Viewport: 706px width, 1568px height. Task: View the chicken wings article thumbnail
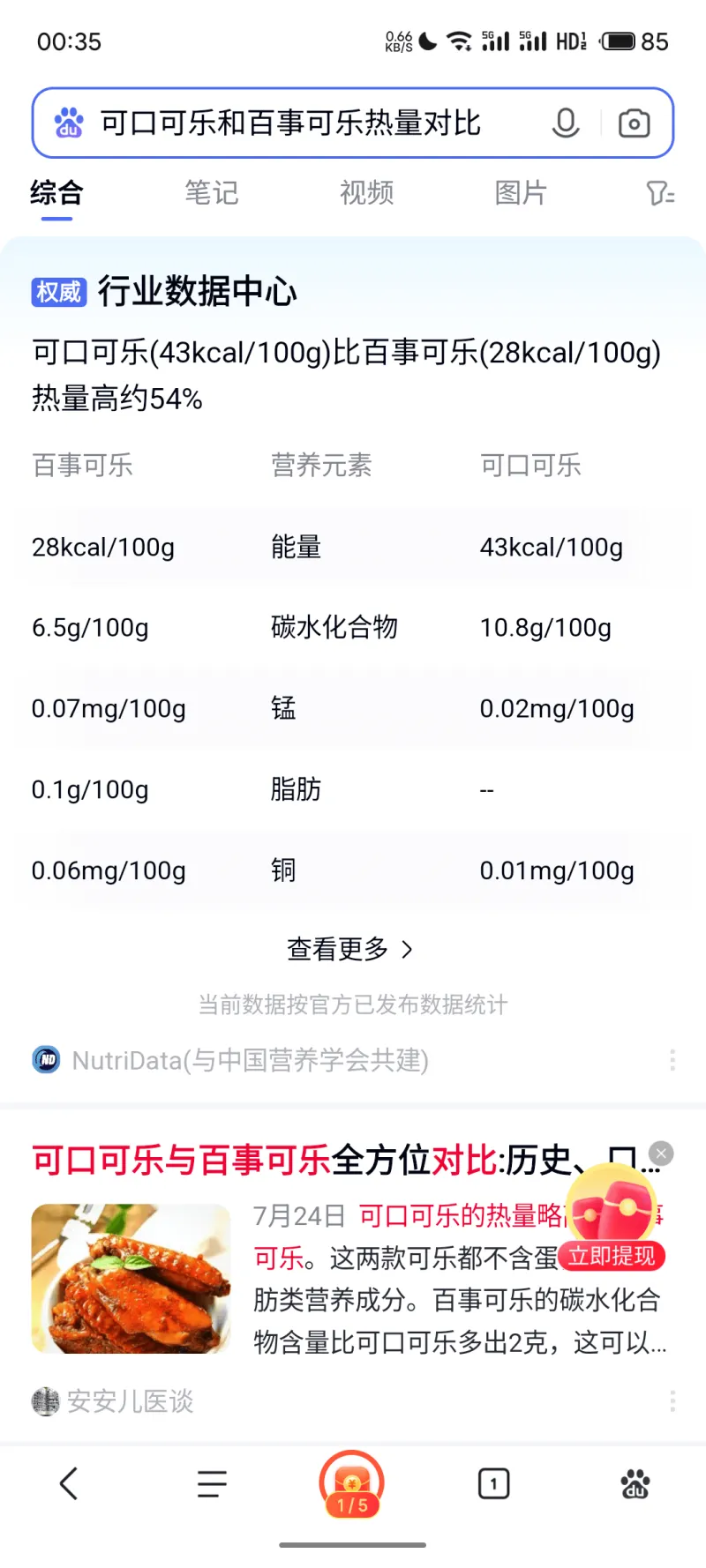[x=131, y=1278]
